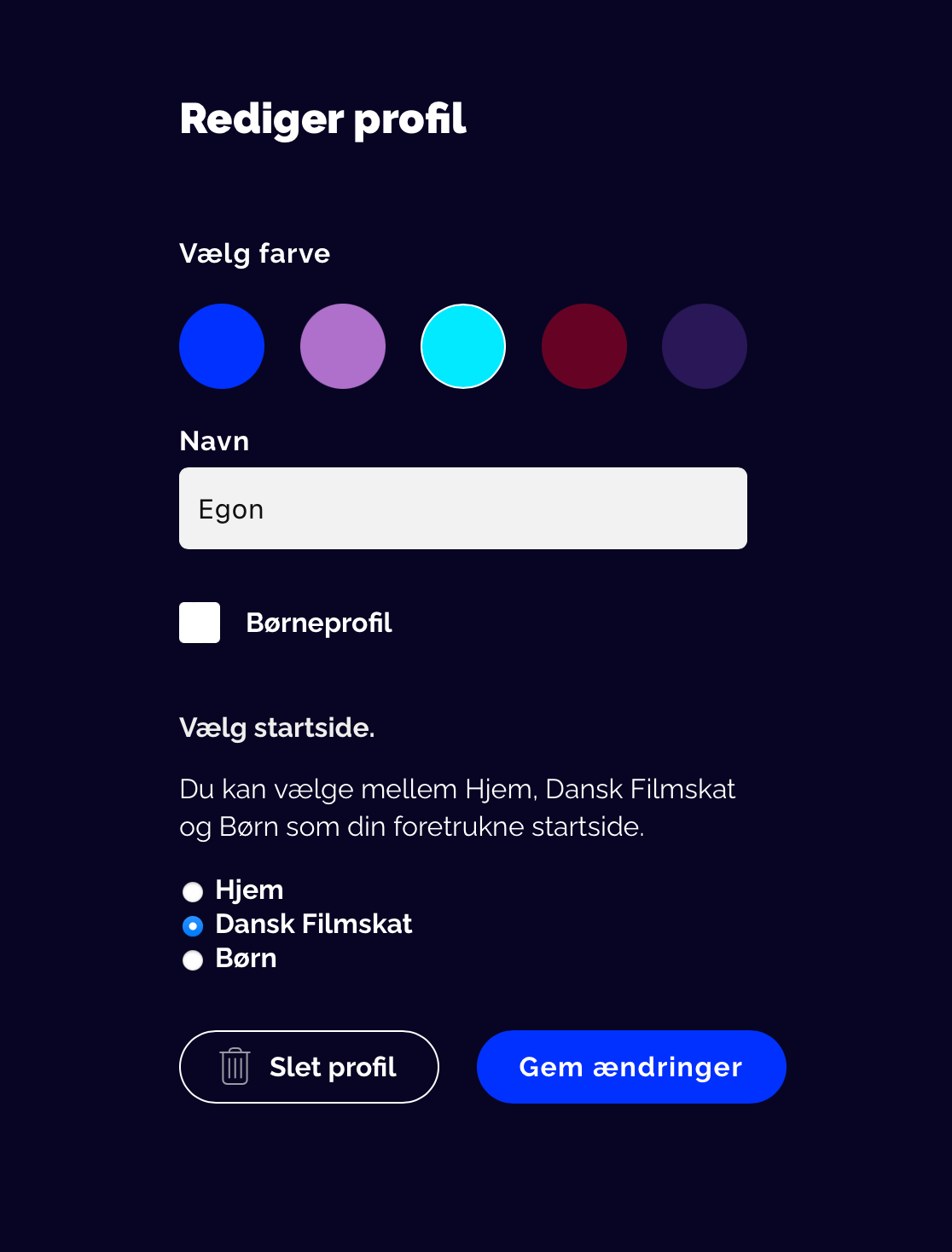Choose the light purple profile color
Screen dimensions: 952x1252
pyautogui.click(x=343, y=346)
